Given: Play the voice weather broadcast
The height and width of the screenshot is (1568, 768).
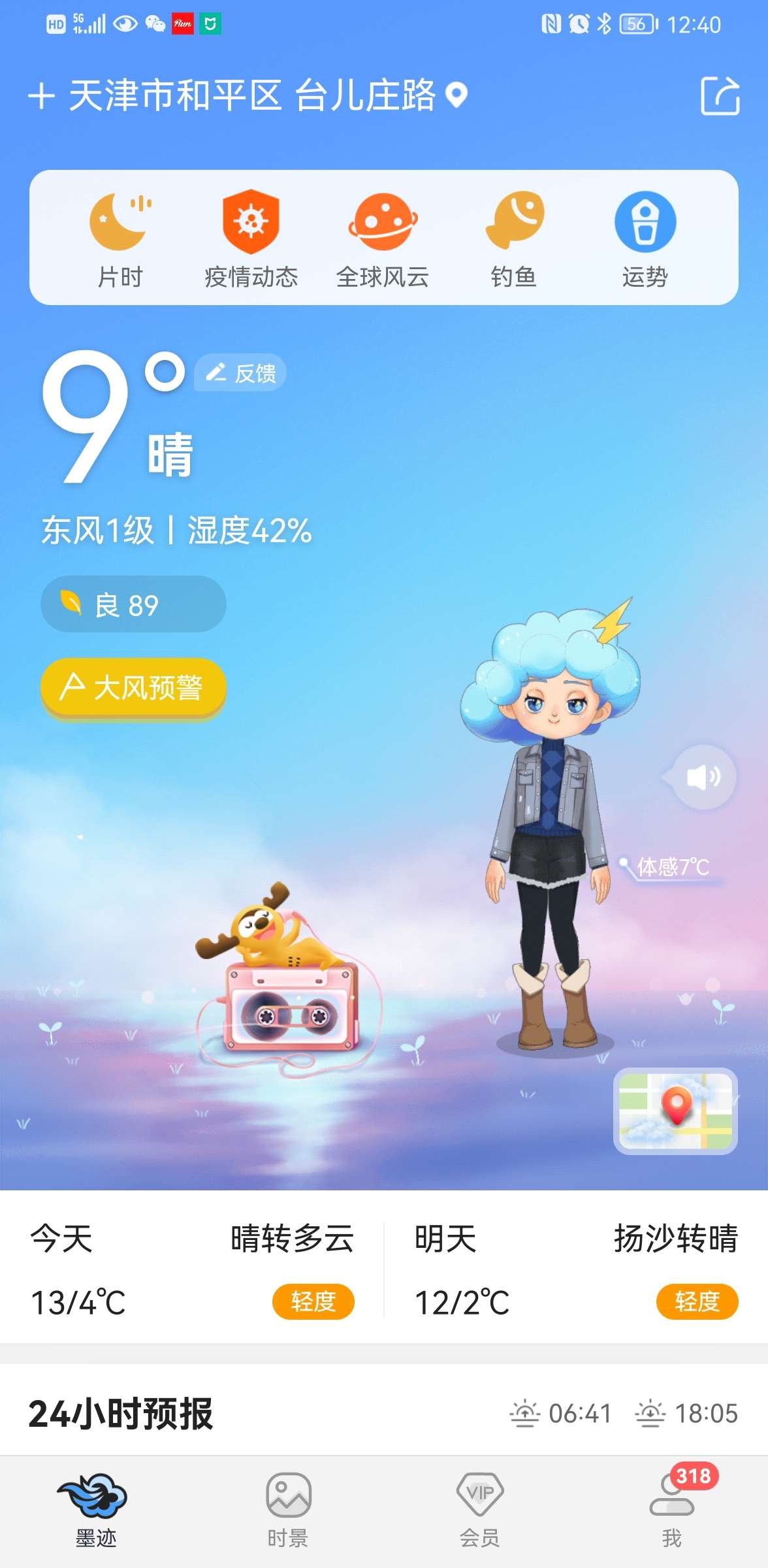Looking at the screenshot, I should pos(703,777).
